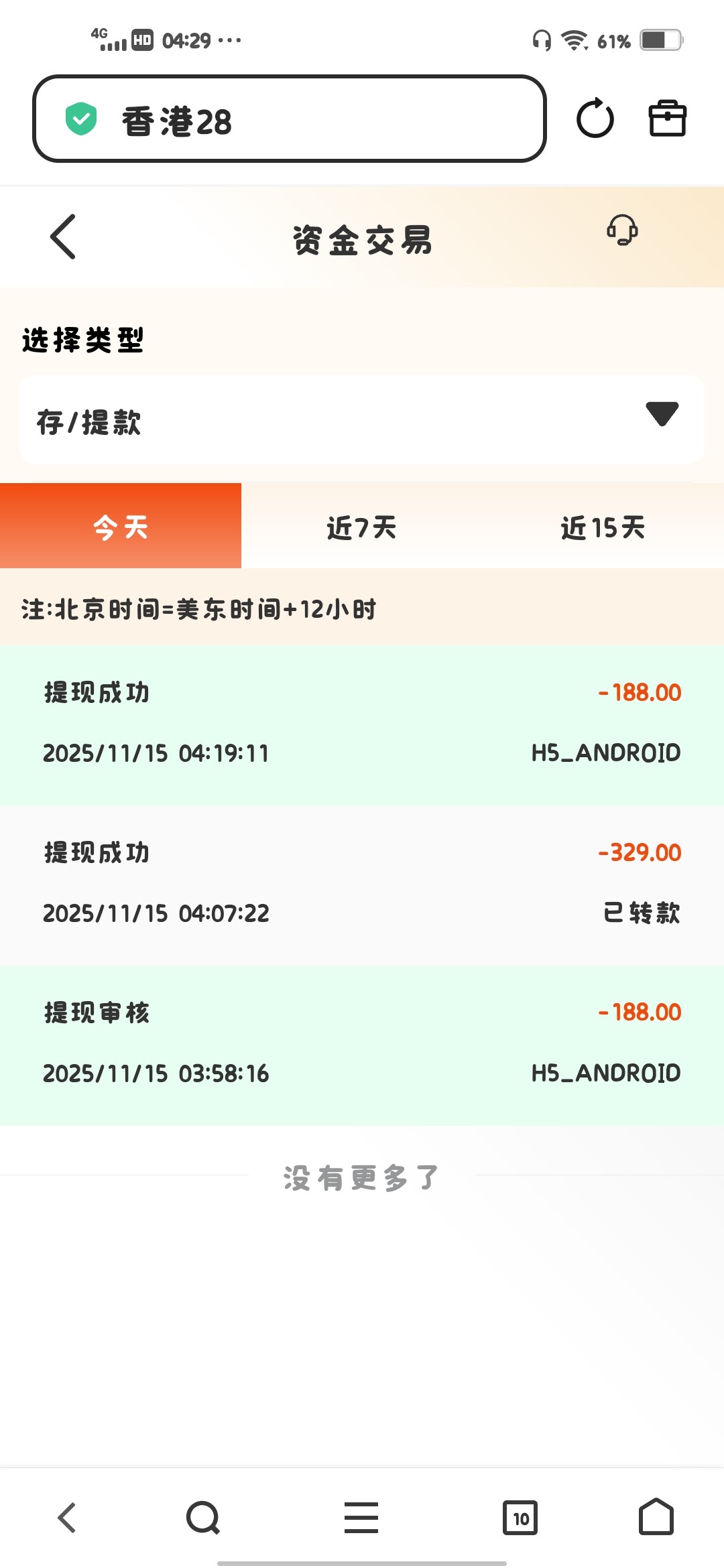Tap the highlighted 今天 tab
This screenshot has height=1568, width=724.
pos(121,528)
